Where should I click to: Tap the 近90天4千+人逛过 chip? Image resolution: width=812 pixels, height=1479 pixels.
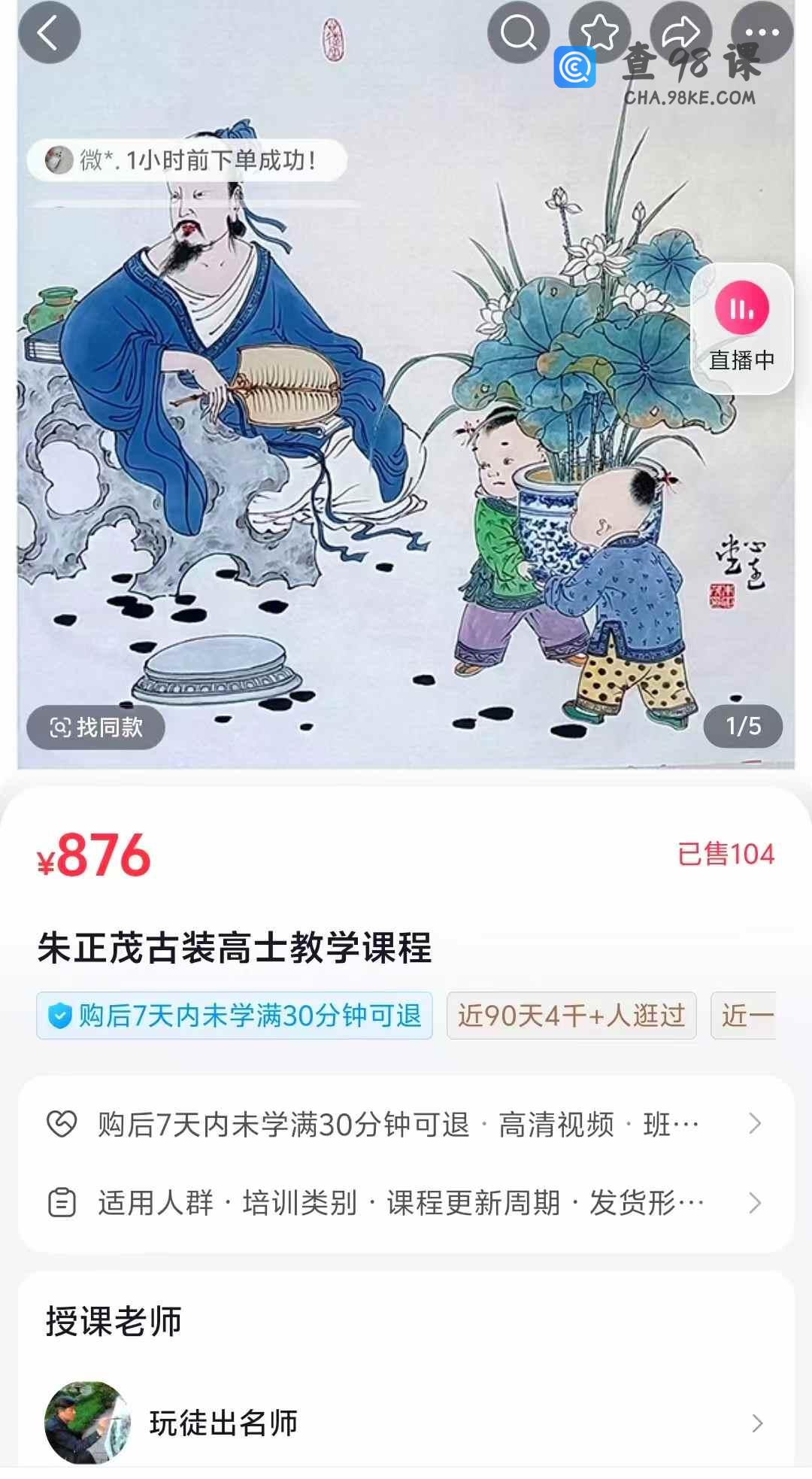tap(571, 1016)
